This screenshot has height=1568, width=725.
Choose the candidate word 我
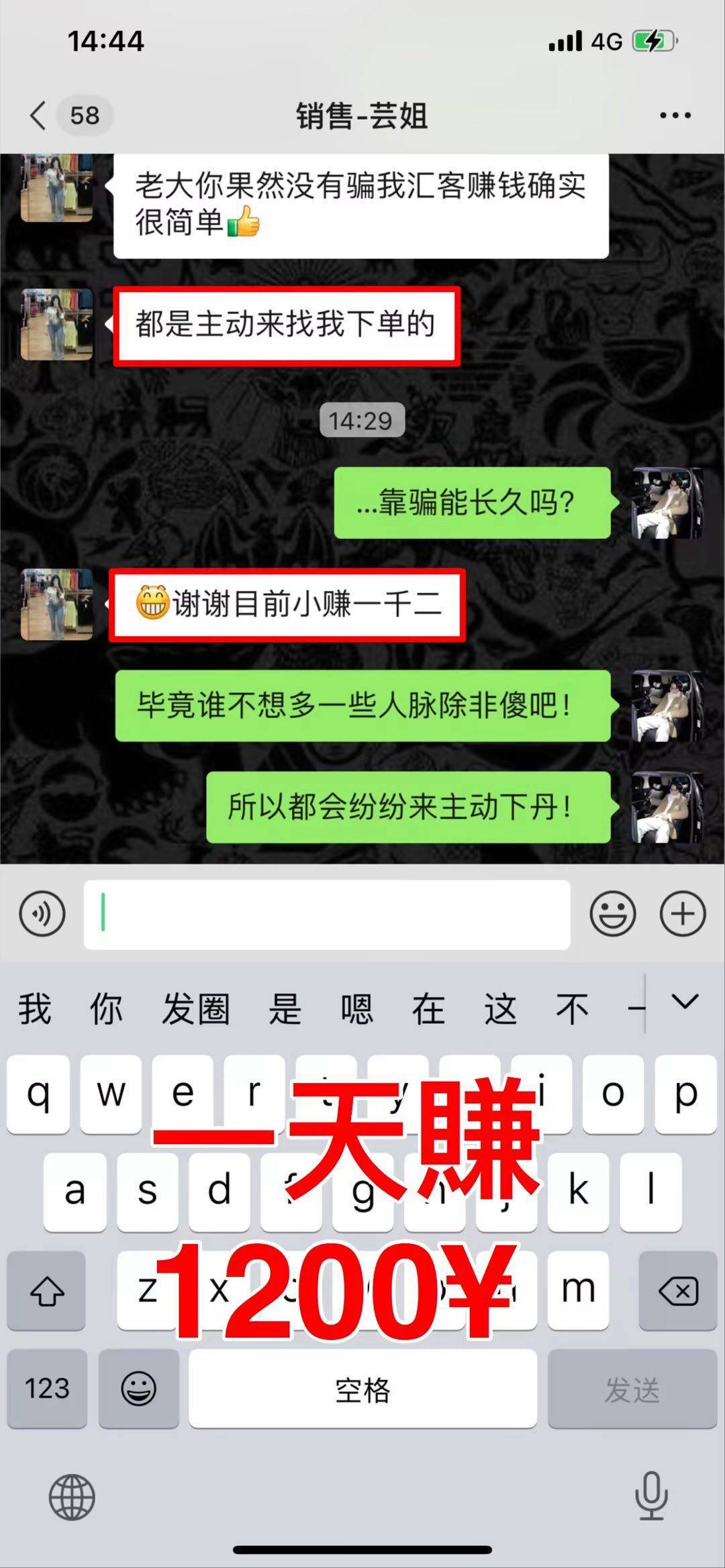point(35,1008)
